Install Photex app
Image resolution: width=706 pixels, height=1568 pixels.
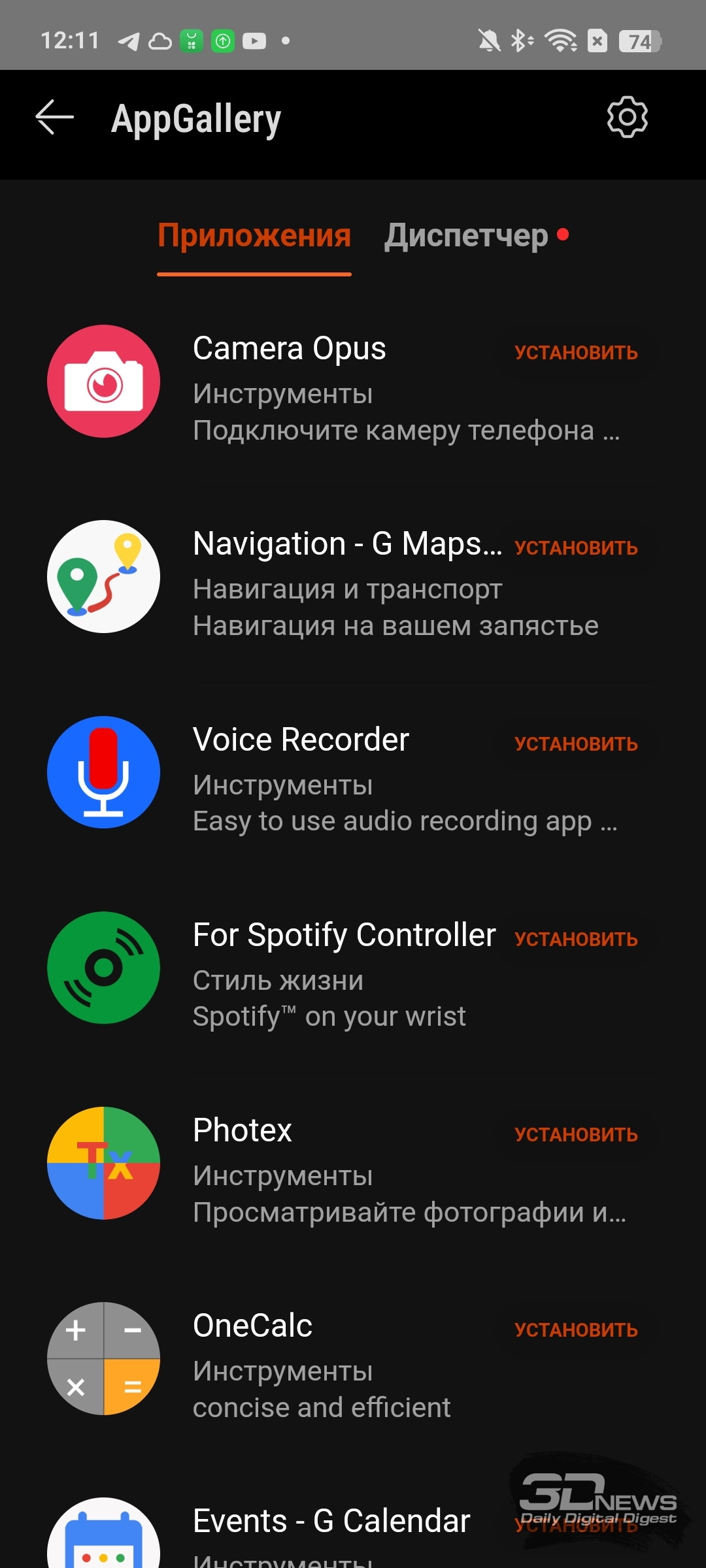coord(576,1135)
